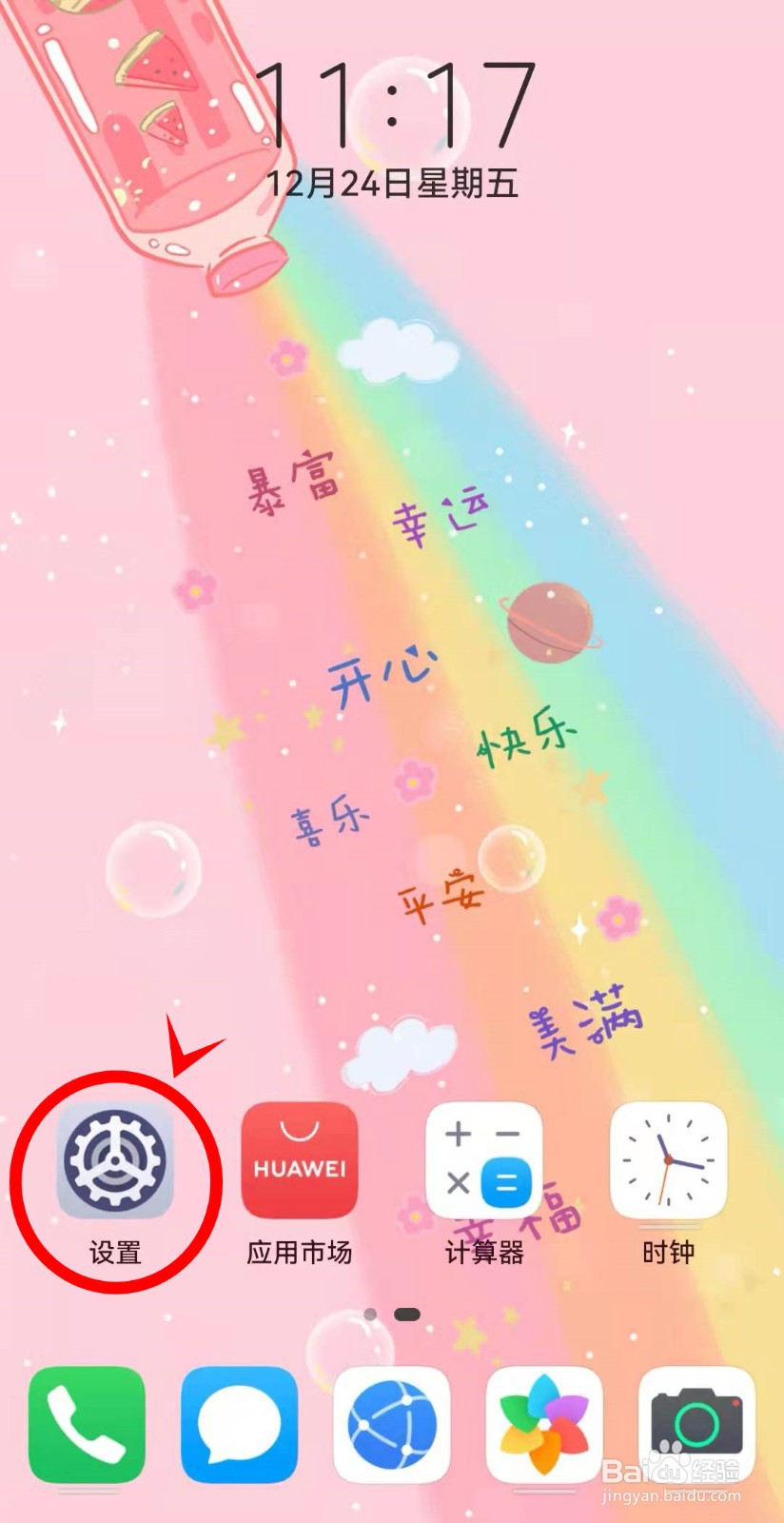This screenshot has height=1523, width=784.
Task: Tap the 设置 text label
Action: click(x=114, y=1253)
